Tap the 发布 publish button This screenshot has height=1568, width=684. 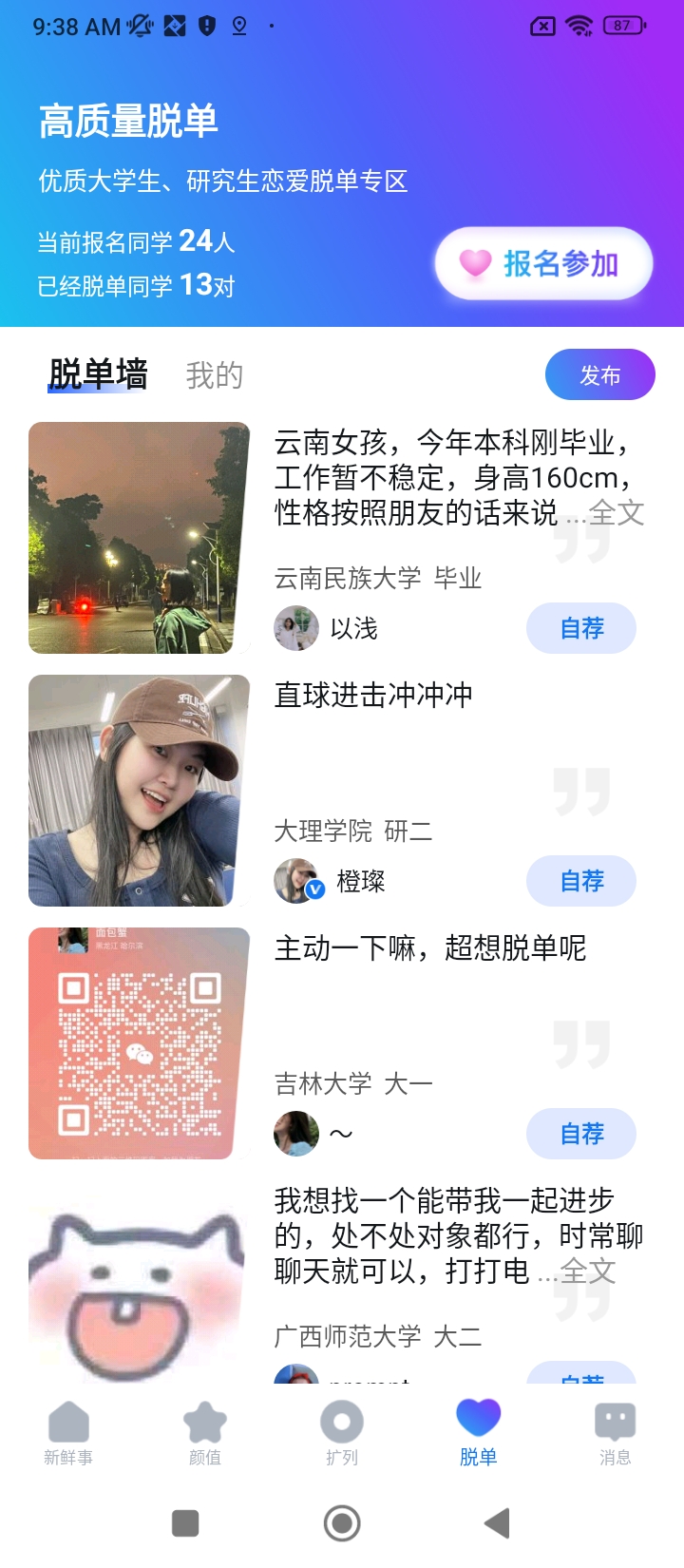click(x=599, y=375)
